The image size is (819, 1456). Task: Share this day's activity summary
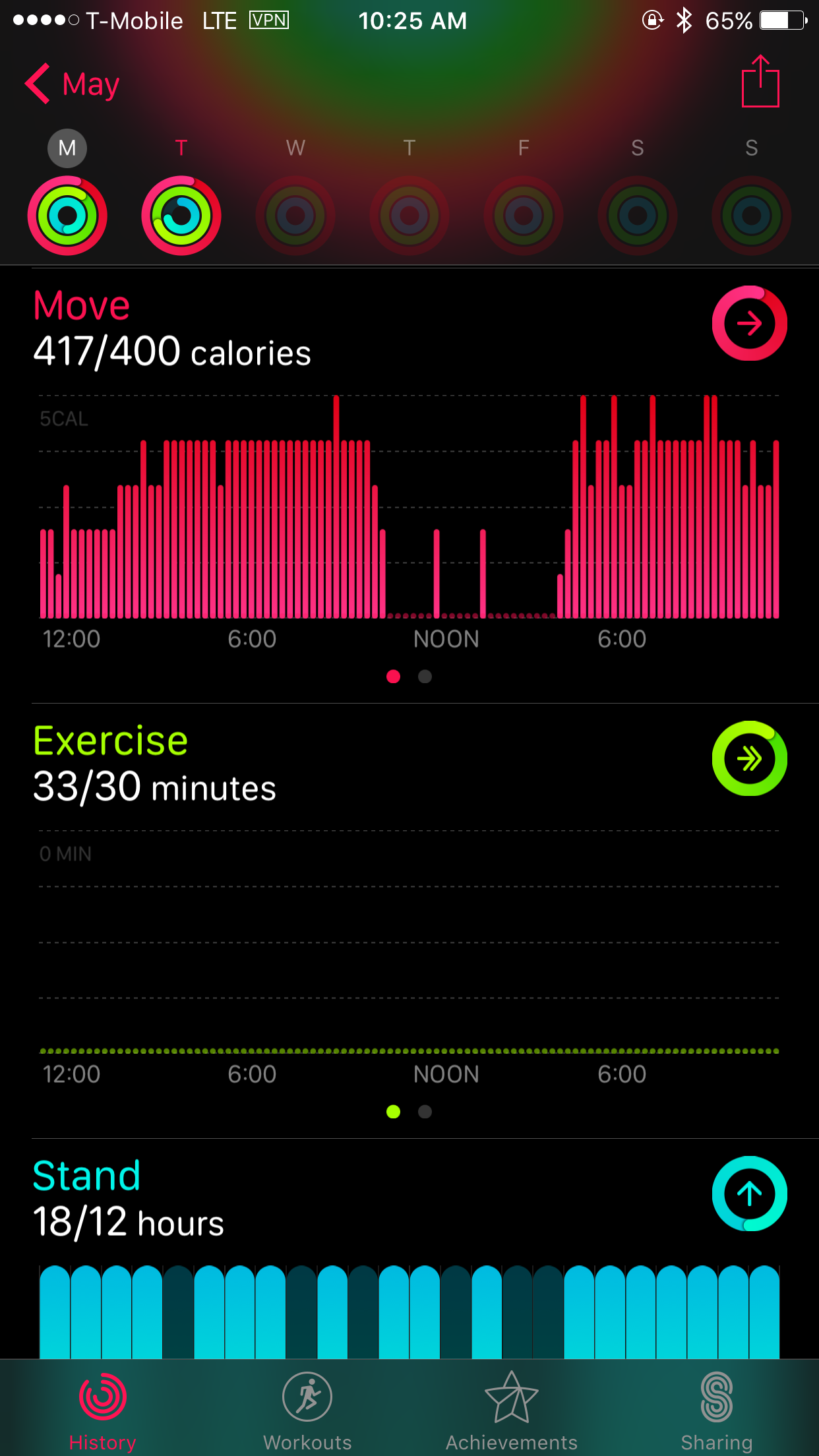tap(760, 81)
